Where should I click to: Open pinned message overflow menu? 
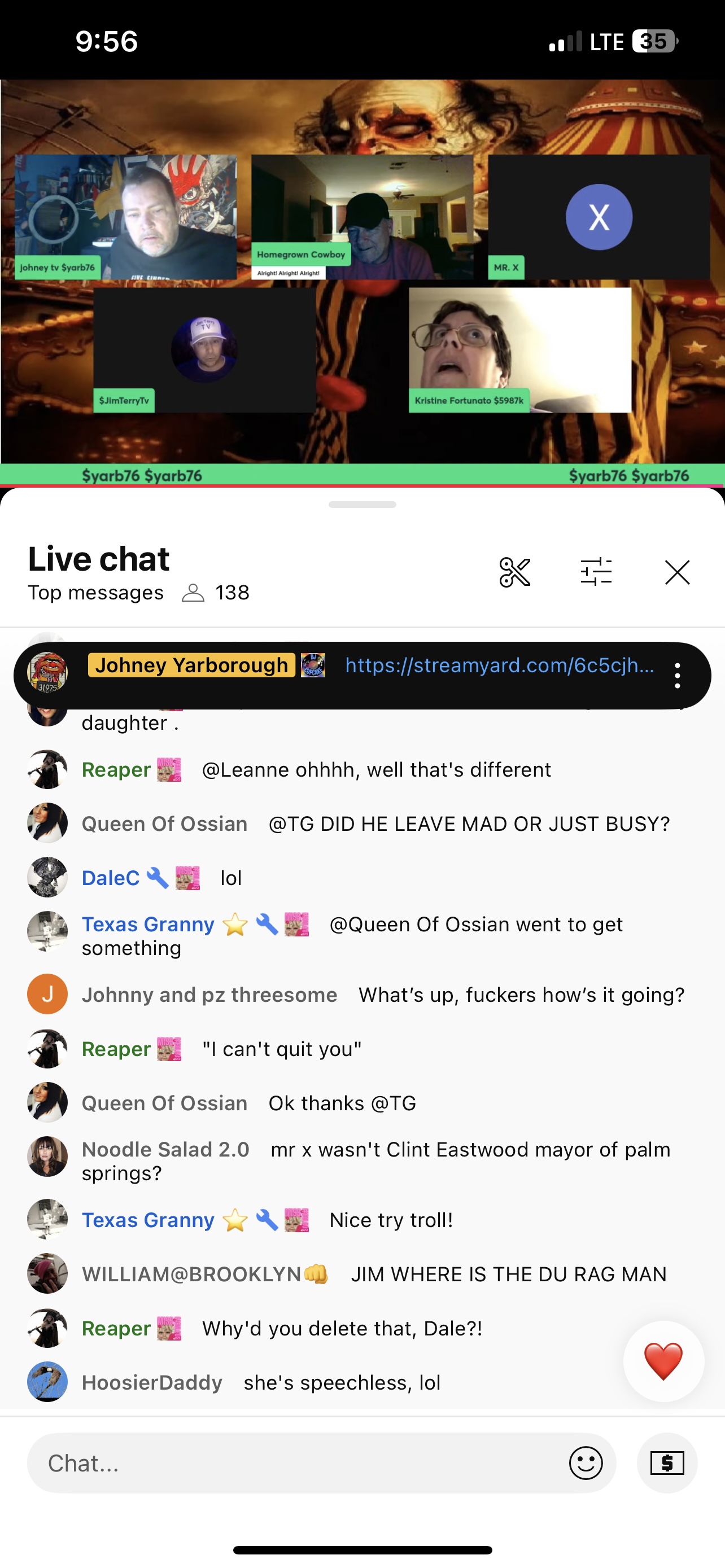[677, 676]
